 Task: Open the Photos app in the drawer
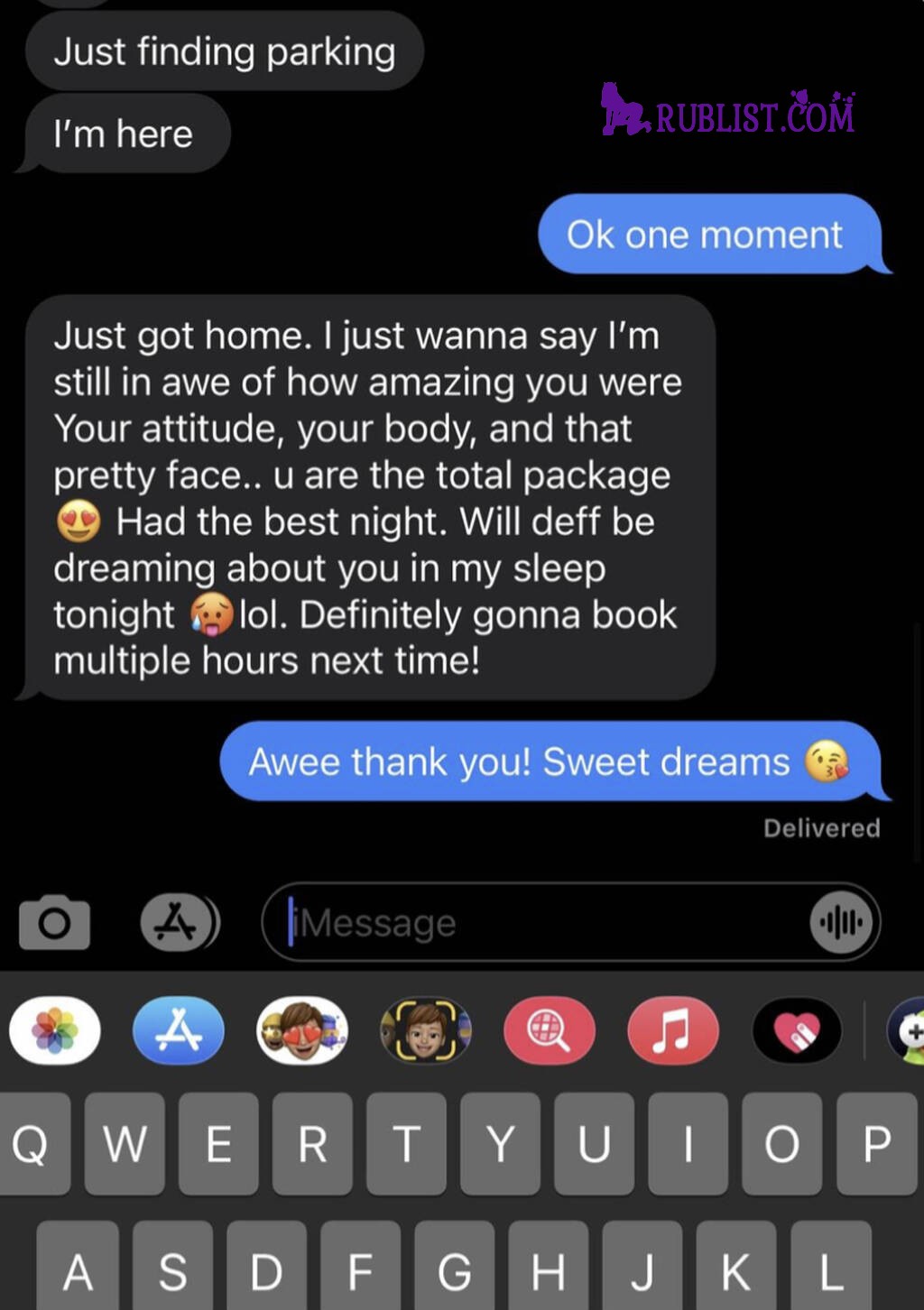coord(55,1030)
